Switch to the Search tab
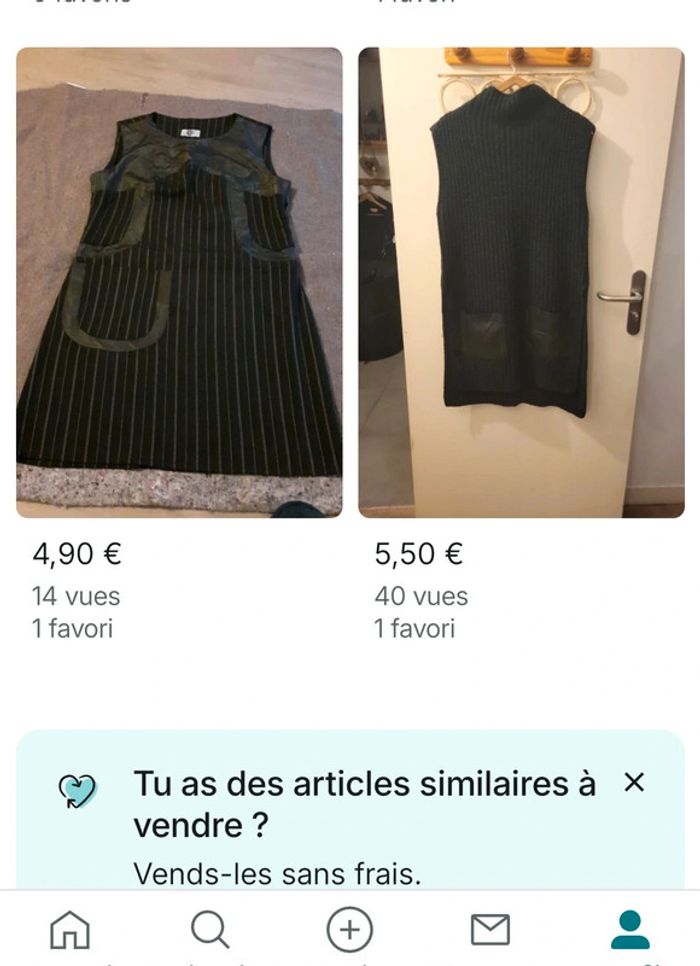Image resolution: width=700 pixels, height=966 pixels. pyautogui.click(x=210, y=930)
